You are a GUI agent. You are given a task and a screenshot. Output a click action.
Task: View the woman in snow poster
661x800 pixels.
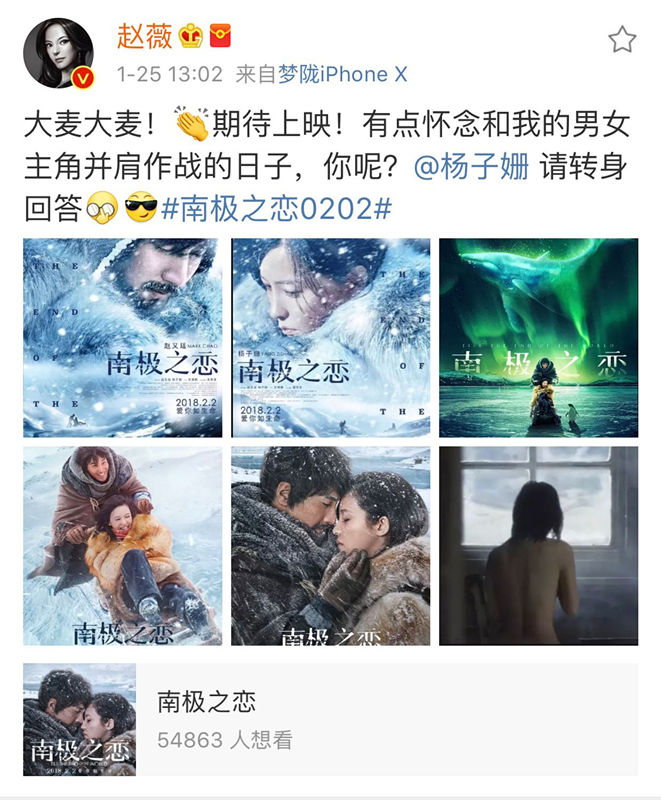[x=331, y=338]
